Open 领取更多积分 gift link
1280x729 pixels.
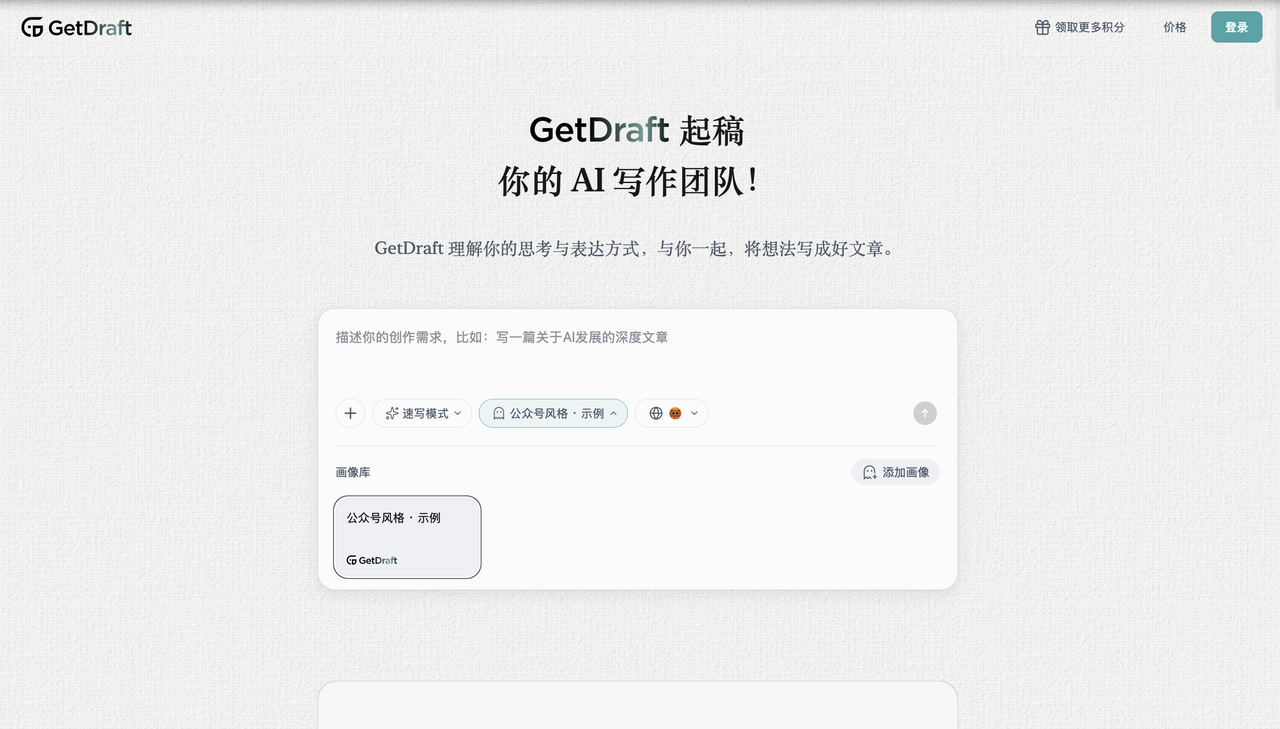[1080, 27]
